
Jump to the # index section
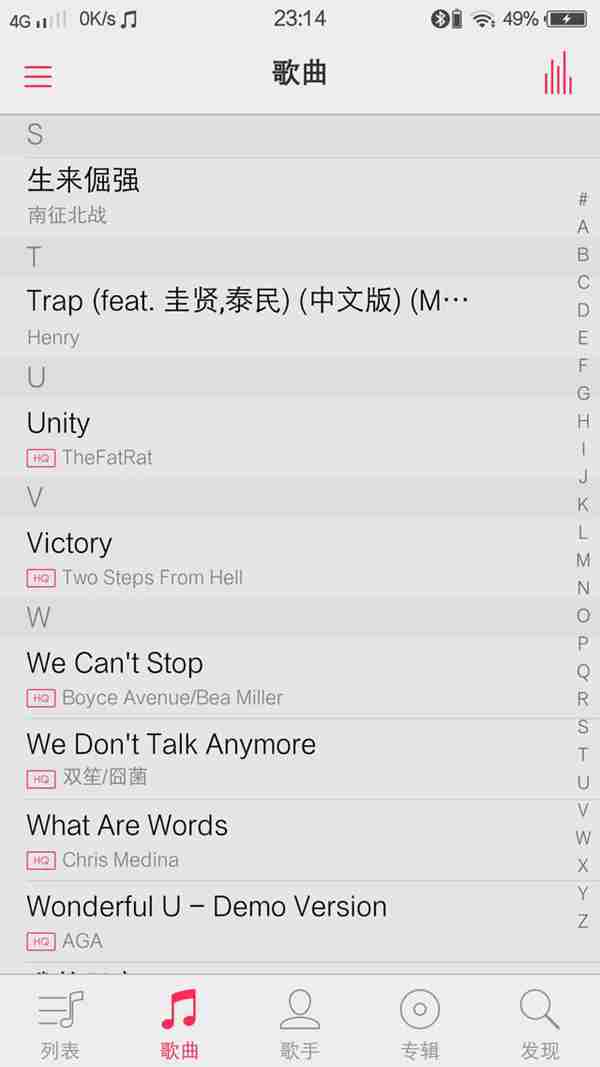coord(583,200)
